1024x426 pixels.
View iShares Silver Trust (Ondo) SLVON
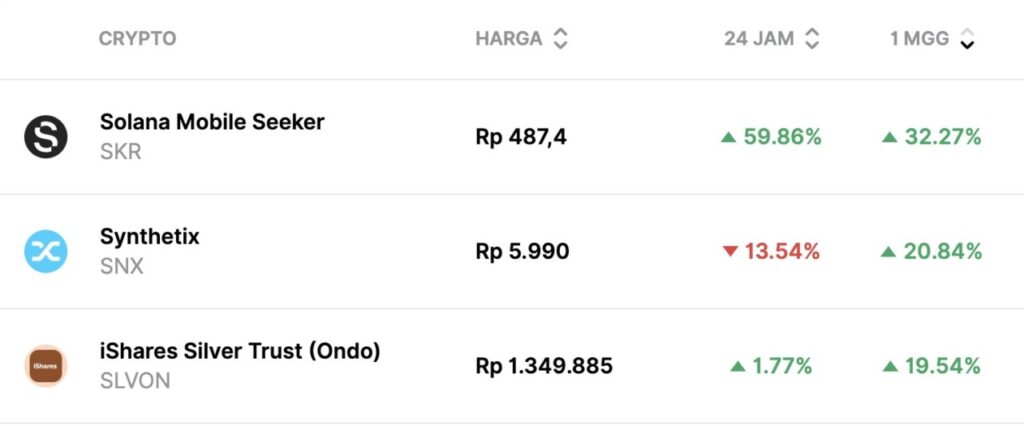[x=240, y=352]
